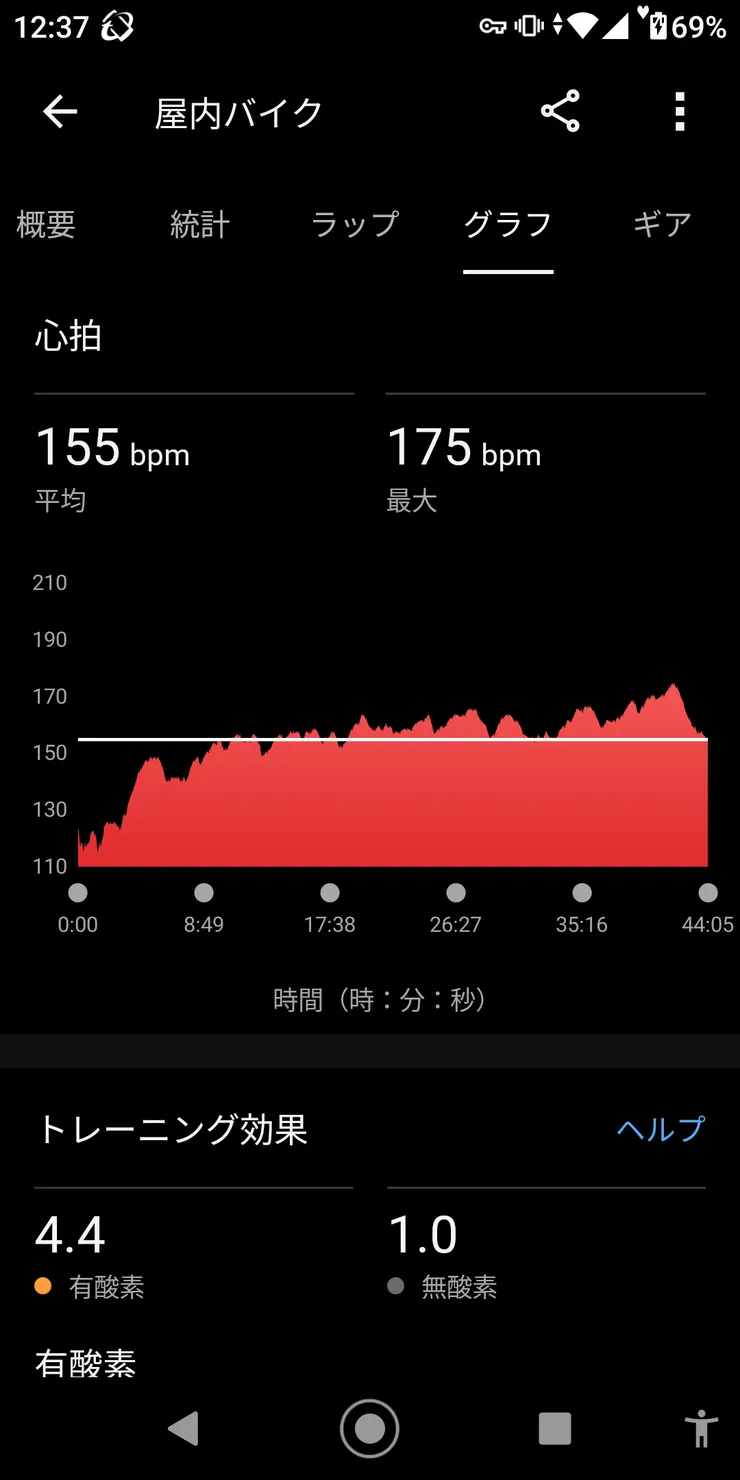Open the three-dot overflow menu
Viewport: 740px width, 1480px height.
[x=680, y=112]
